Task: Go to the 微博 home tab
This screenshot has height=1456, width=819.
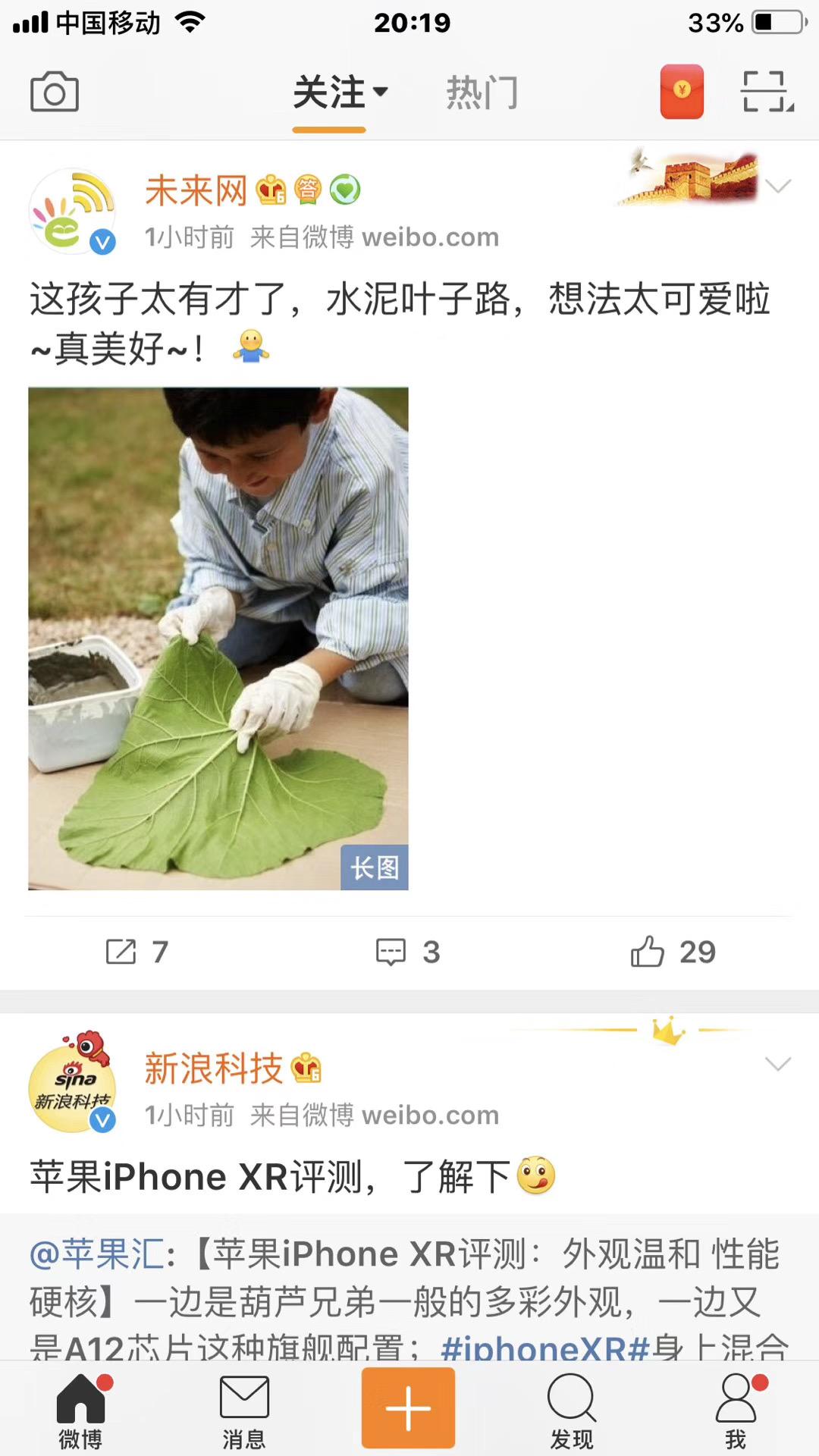Action: click(x=81, y=1411)
